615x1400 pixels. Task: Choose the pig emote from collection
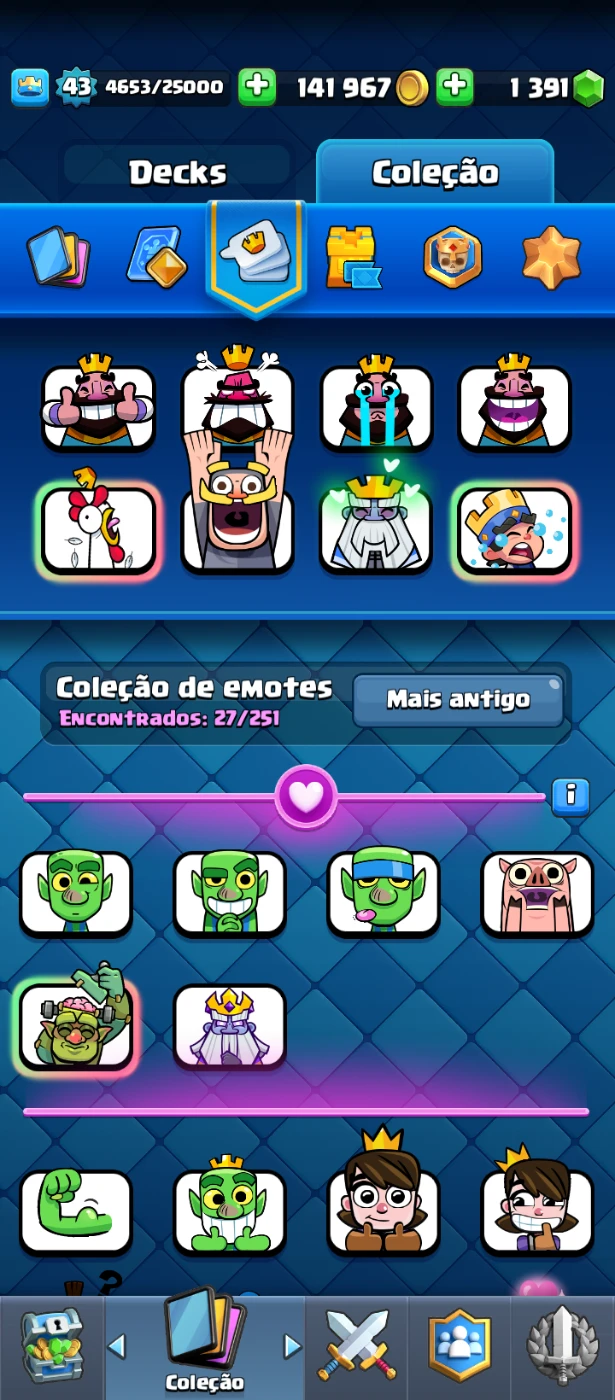(537, 893)
